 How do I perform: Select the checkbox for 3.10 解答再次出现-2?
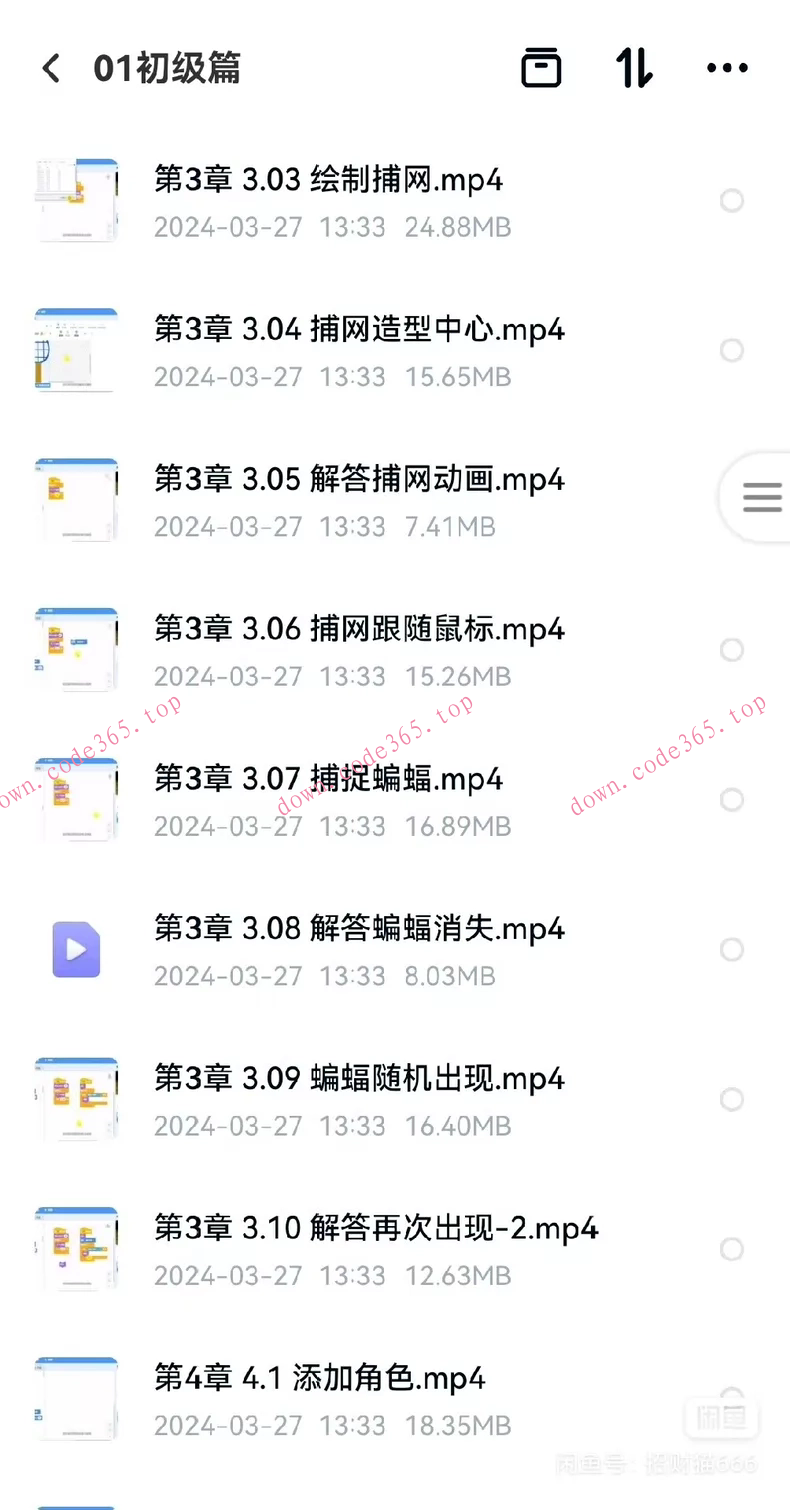(x=732, y=1249)
